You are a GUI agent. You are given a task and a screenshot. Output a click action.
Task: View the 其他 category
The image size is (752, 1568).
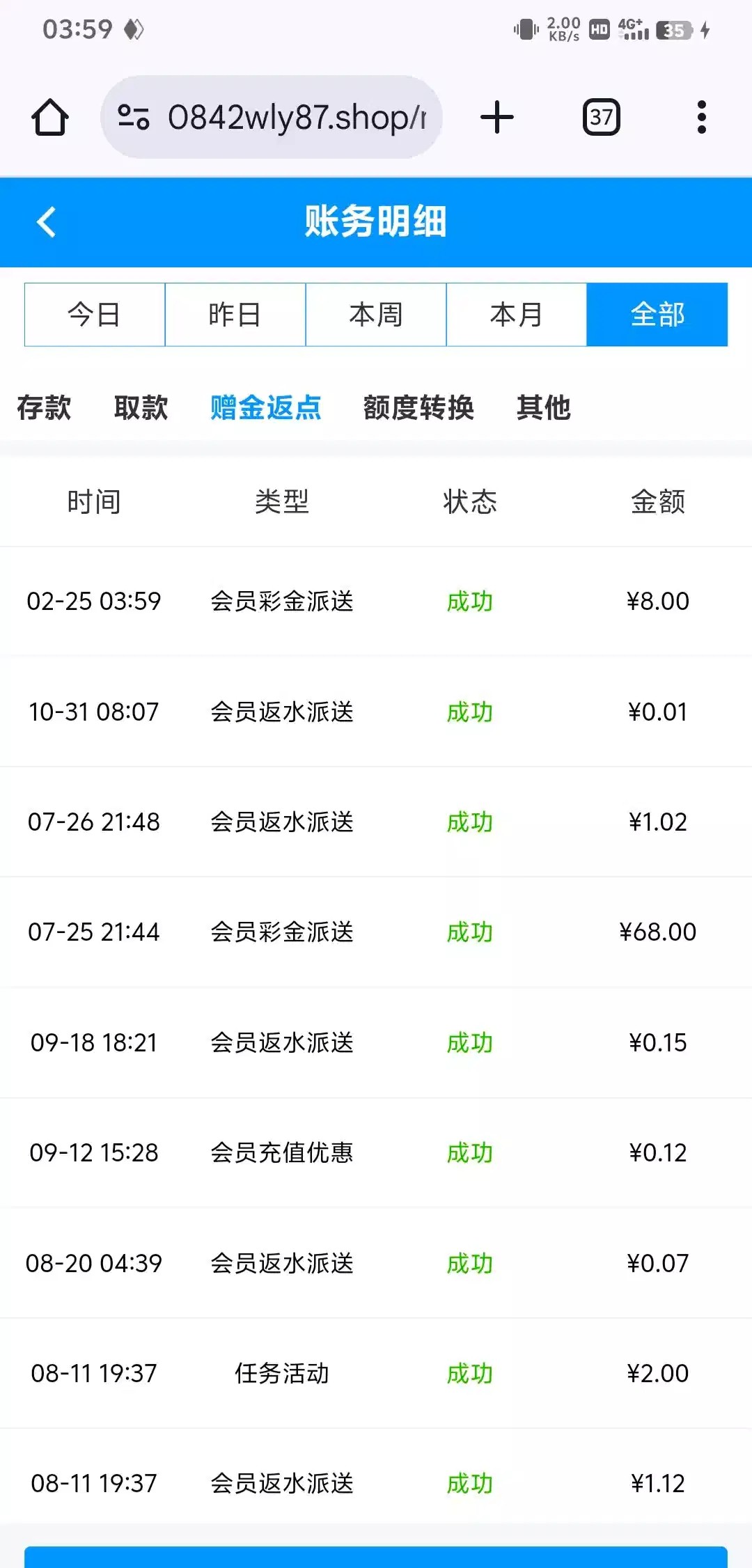(544, 407)
